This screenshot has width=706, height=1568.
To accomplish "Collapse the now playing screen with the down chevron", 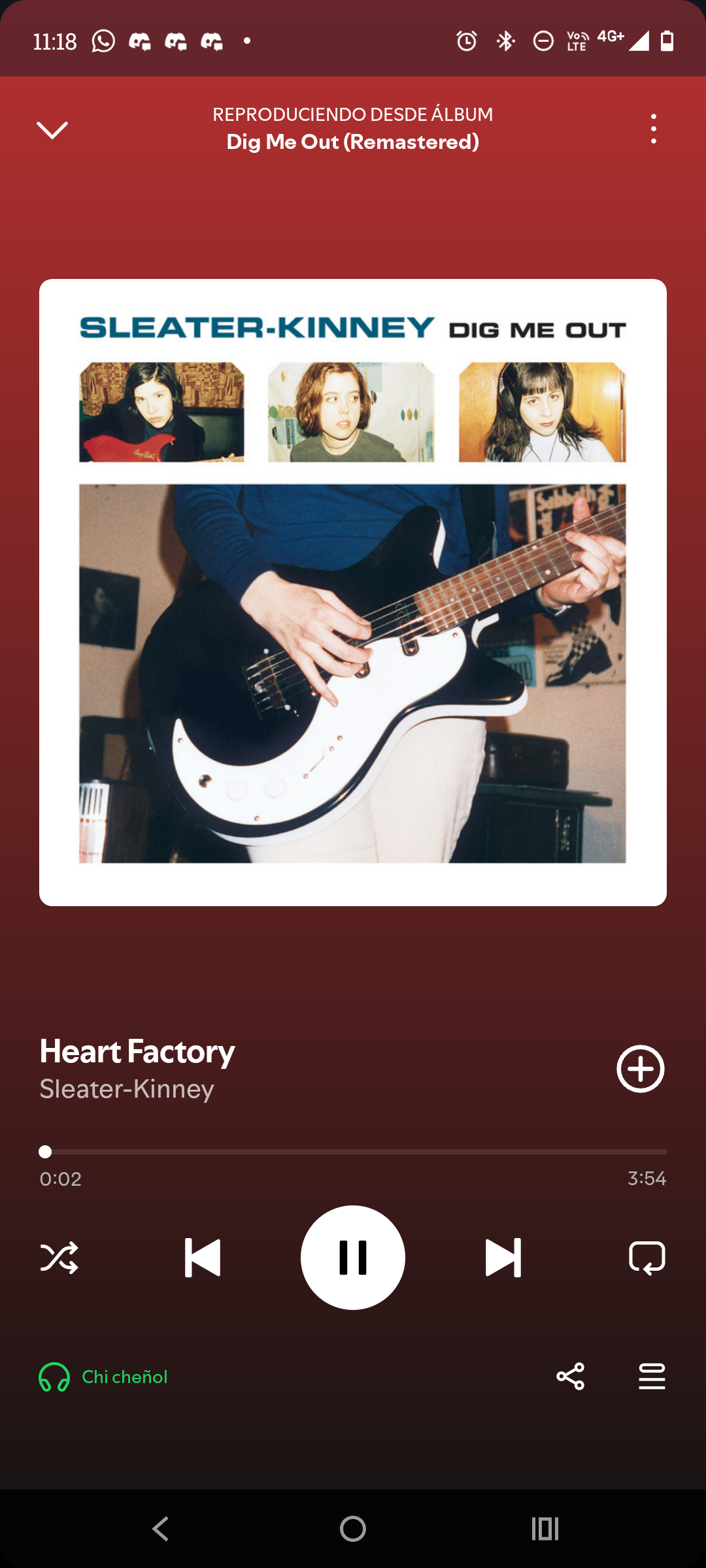I will (x=52, y=130).
